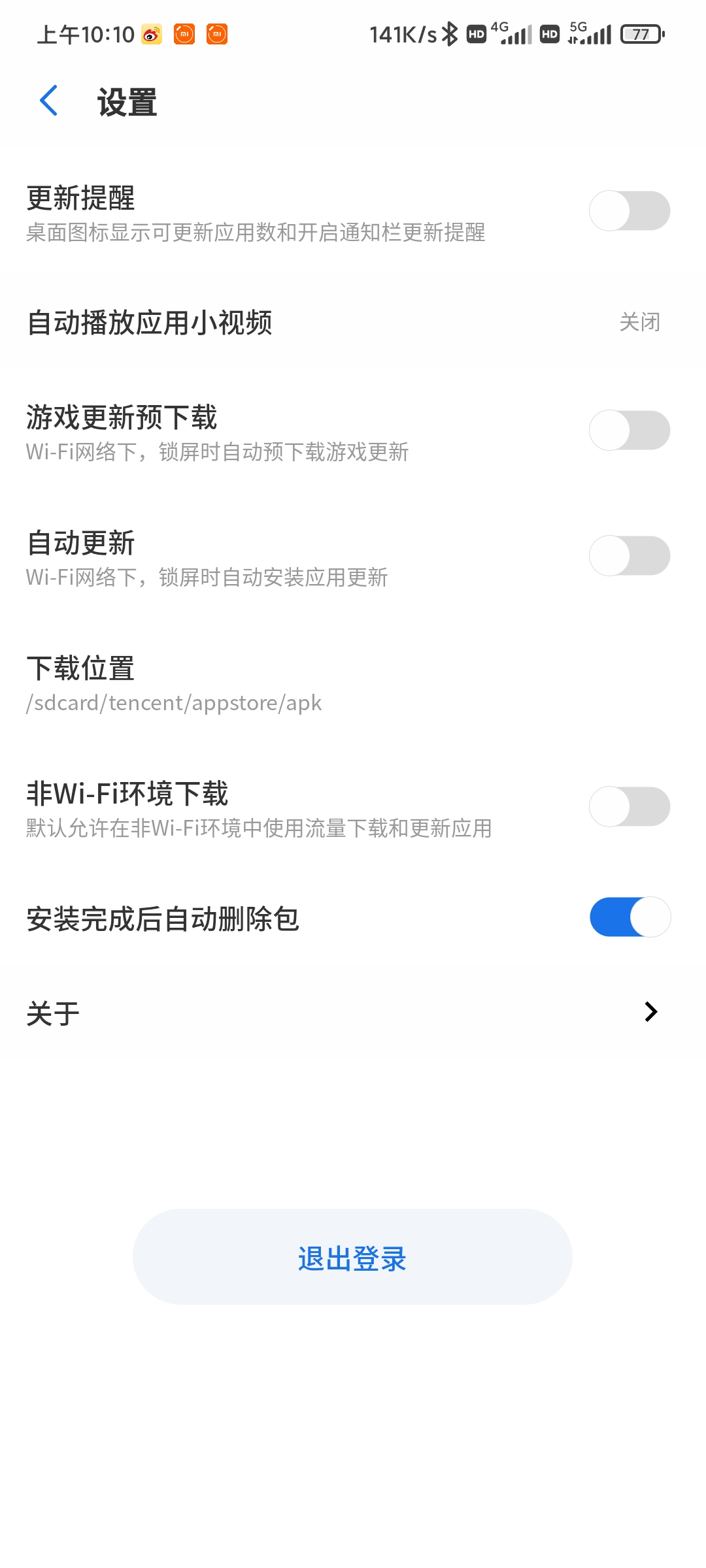Enable the 更新提醒 switch
The image size is (706, 1568).
pos(629,211)
